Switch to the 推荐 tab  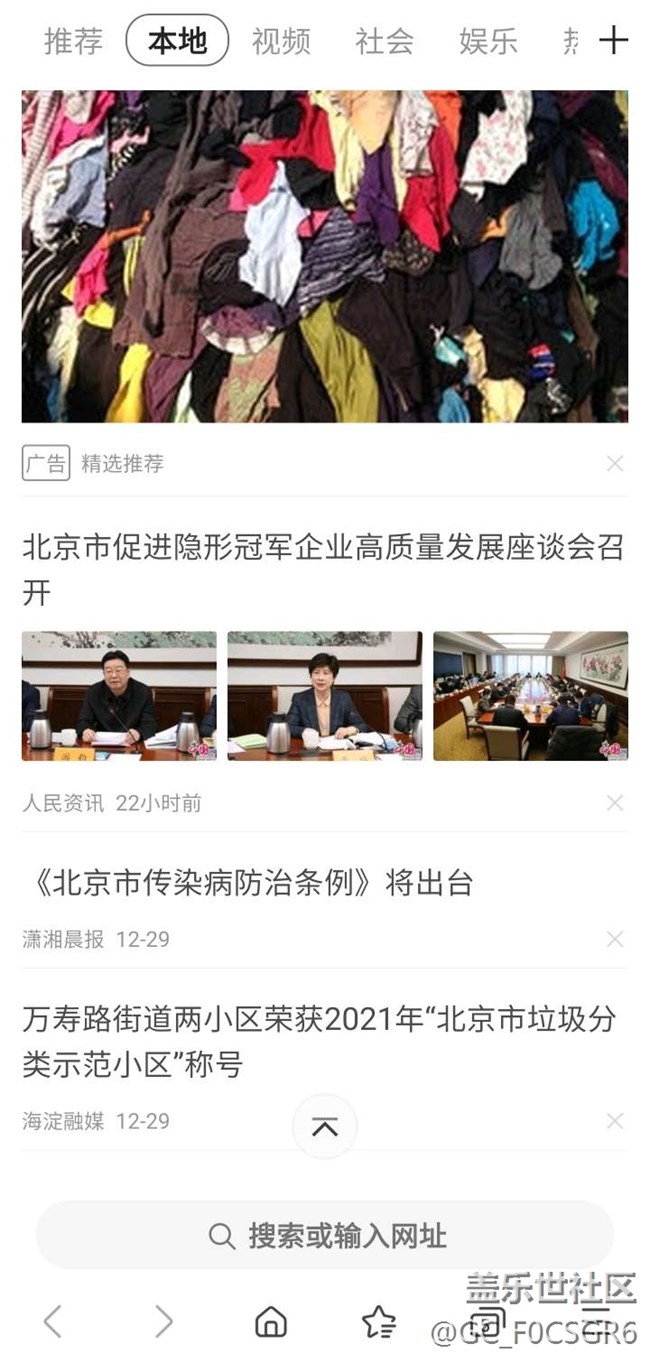click(x=74, y=41)
